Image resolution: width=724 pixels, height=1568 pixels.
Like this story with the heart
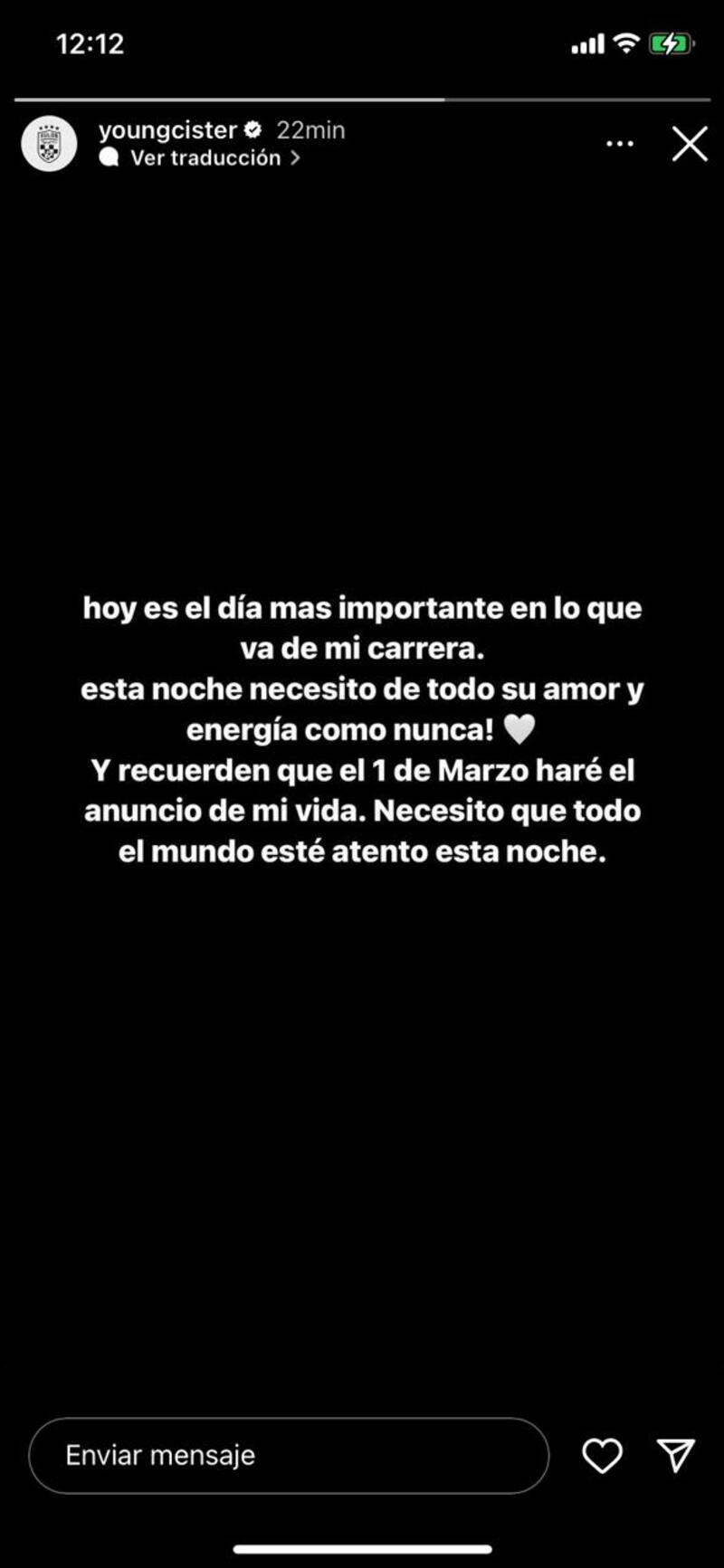(x=602, y=1455)
